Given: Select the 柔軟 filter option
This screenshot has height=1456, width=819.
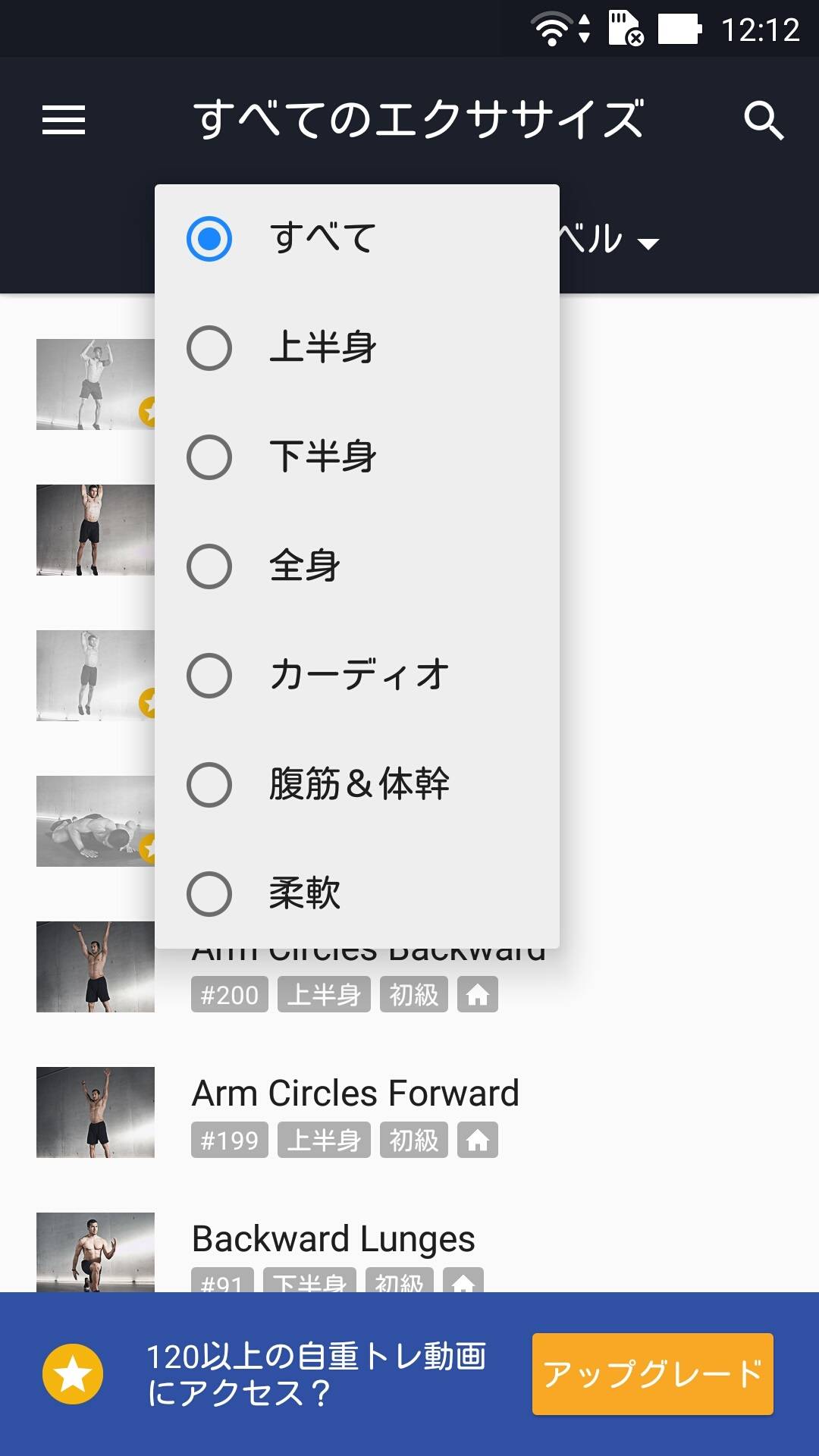Looking at the screenshot, I should [x=357, y=894].
